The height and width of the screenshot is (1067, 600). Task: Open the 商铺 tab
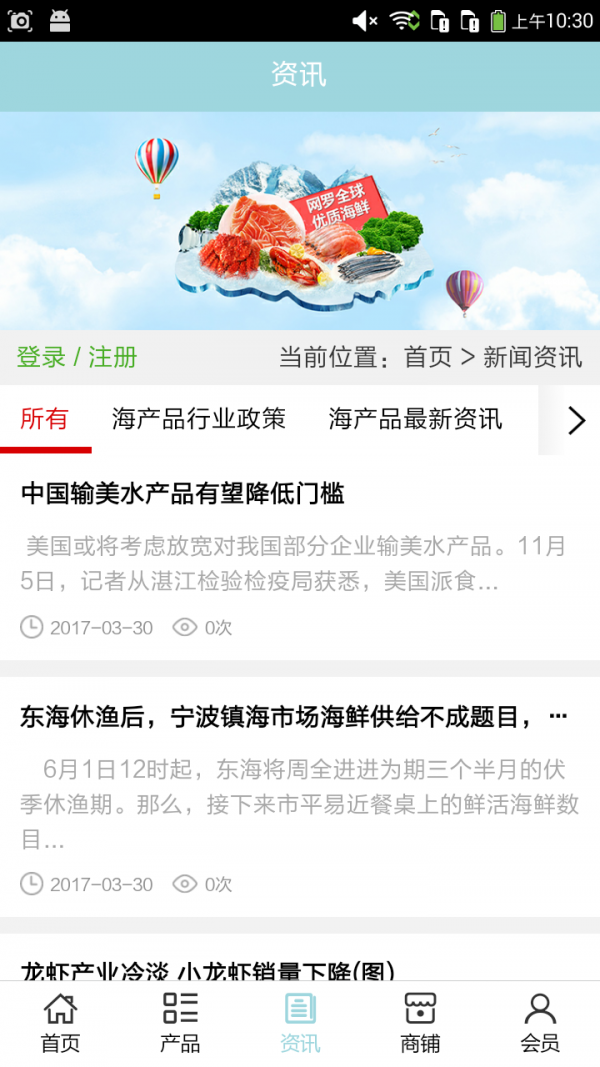tap(420, 1023)
